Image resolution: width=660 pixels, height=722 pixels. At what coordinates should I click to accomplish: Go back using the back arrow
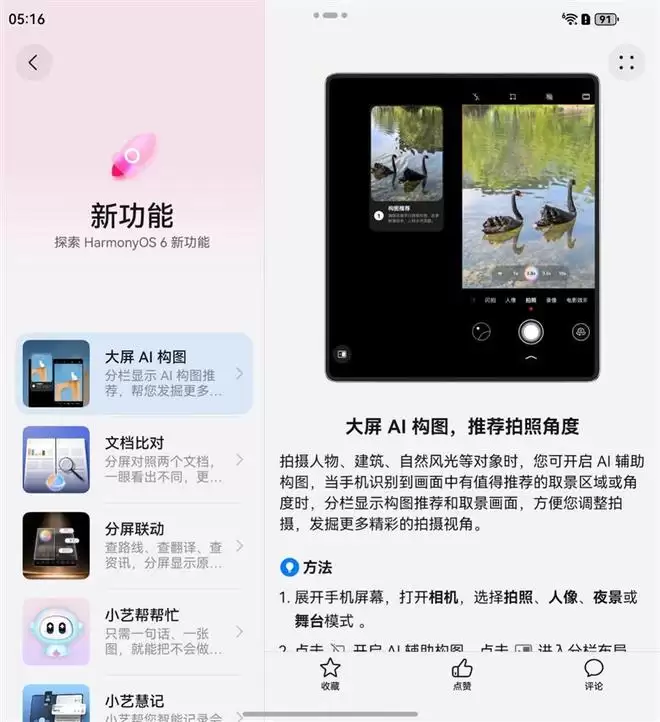(x=33, y=62)
